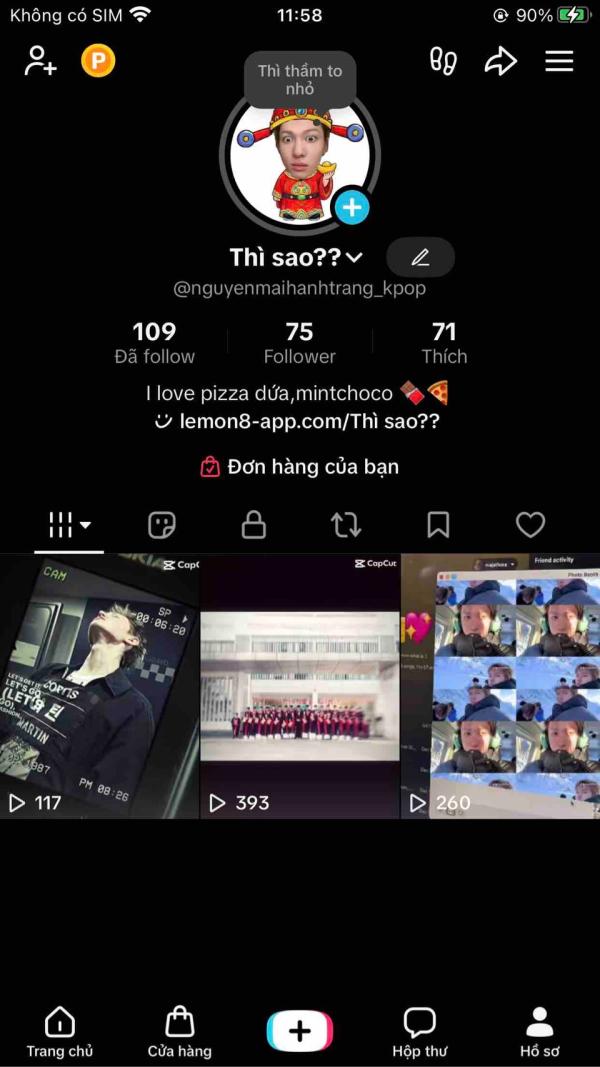Play the video with 393 views
Image resolution: width=600 pixels, height=1067 pixels.
tap(300, 686)
